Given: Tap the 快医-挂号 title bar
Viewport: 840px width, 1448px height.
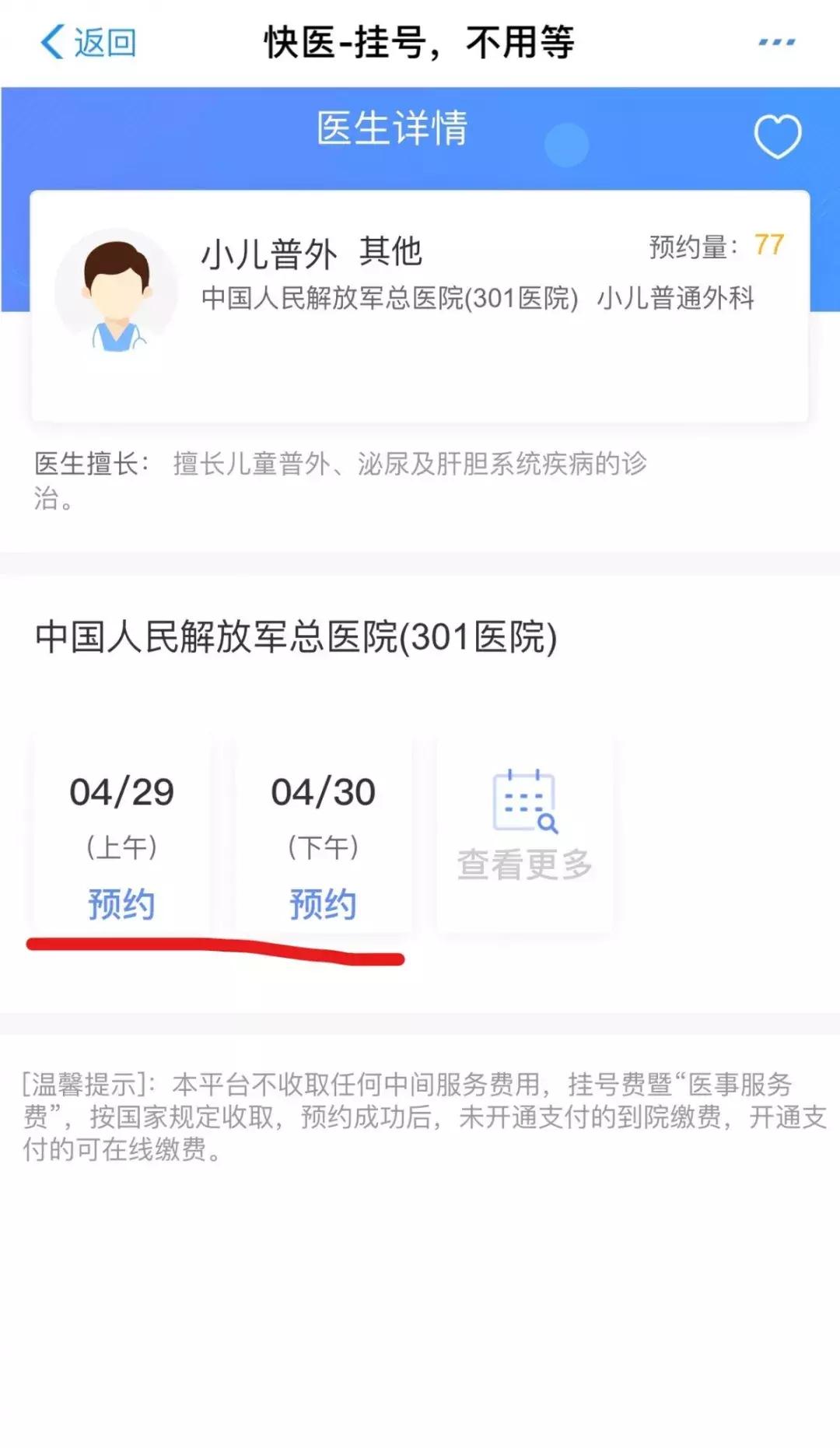Looking at the screenshot, I should pos(420,44).
